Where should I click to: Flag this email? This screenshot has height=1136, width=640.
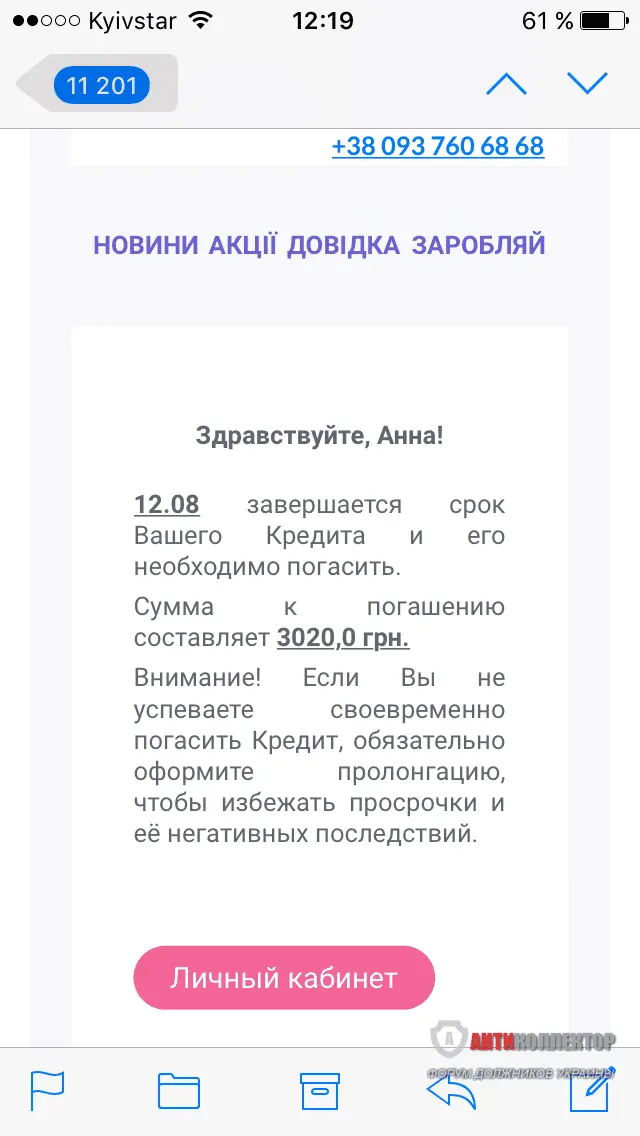47,1090
